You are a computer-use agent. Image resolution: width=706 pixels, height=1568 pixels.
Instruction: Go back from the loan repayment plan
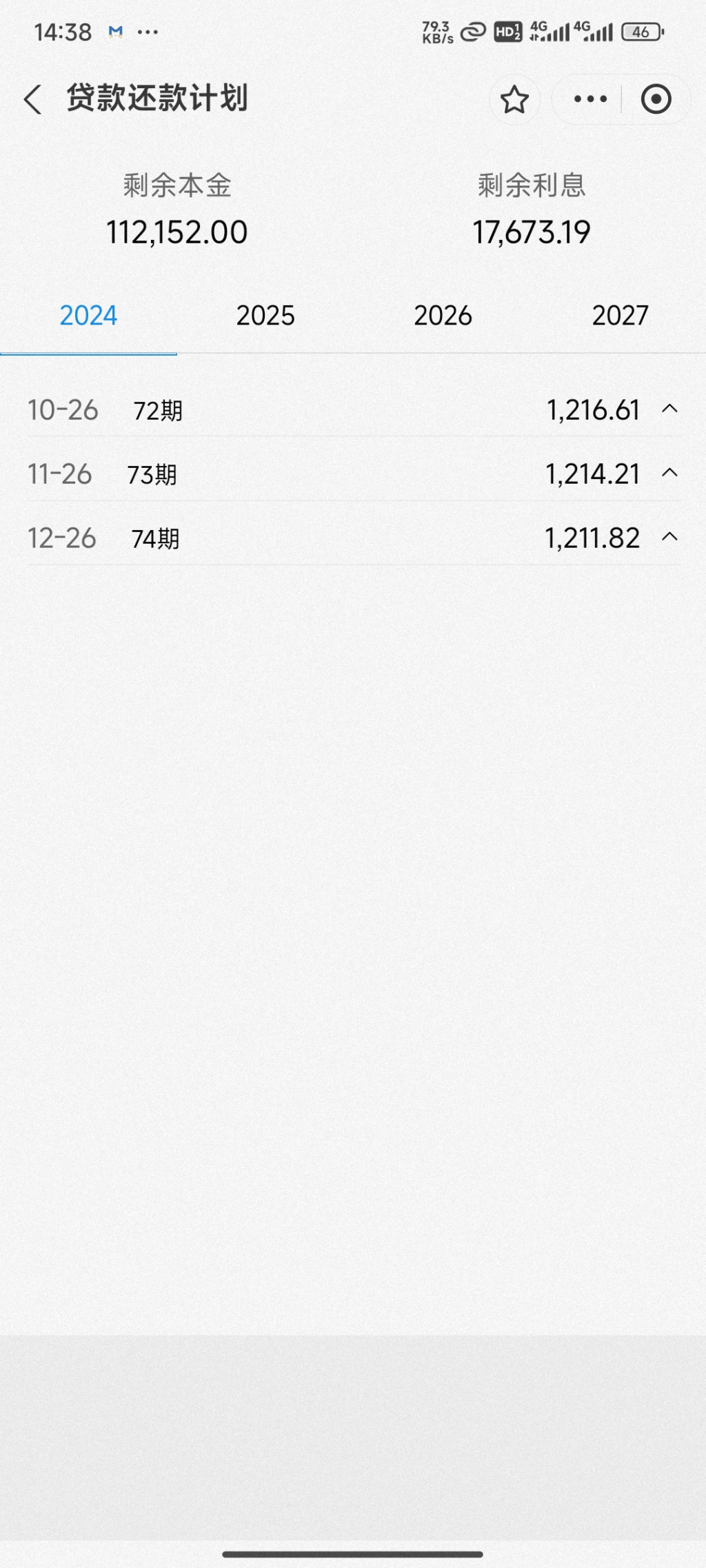coord(32,99)
